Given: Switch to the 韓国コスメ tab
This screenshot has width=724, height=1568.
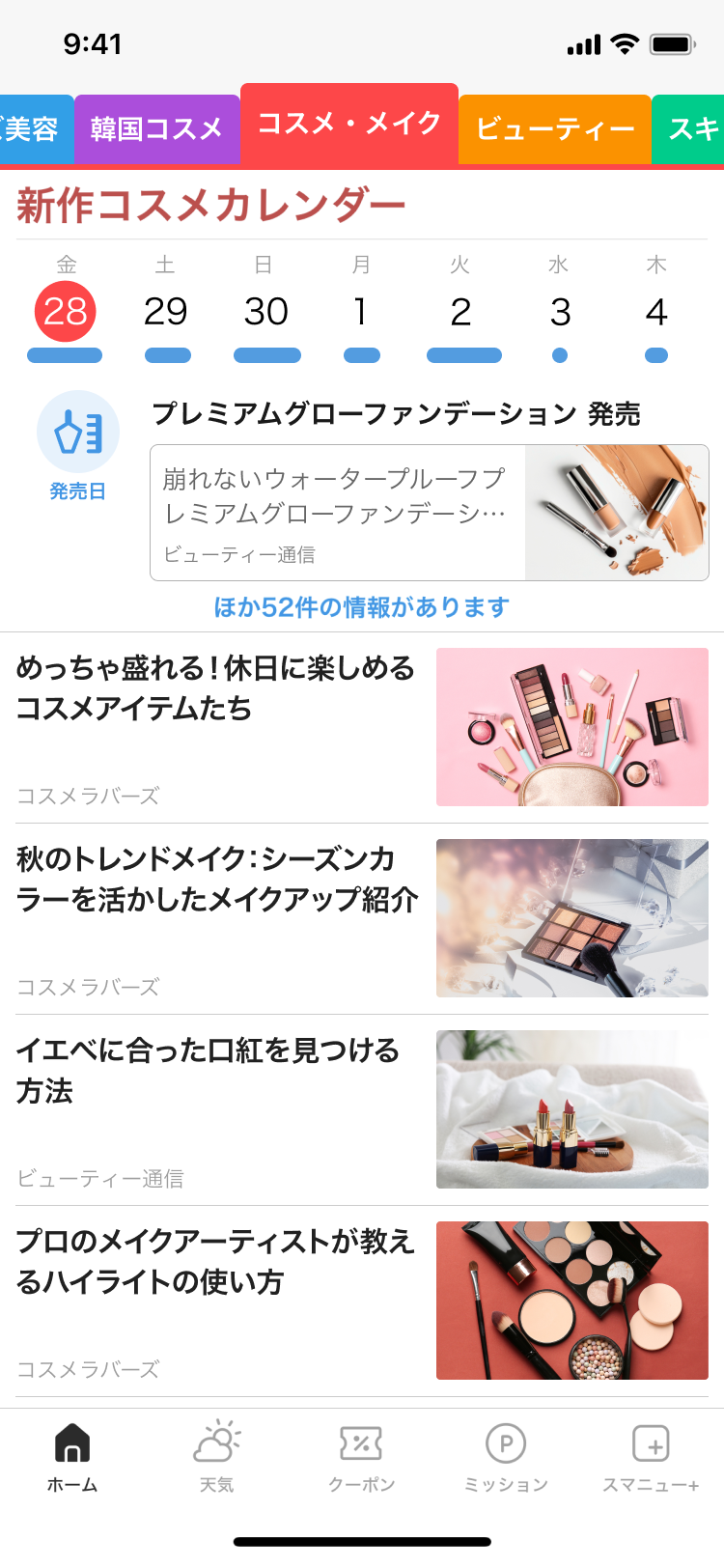Looking at the screenshot, I should point(157,128).
